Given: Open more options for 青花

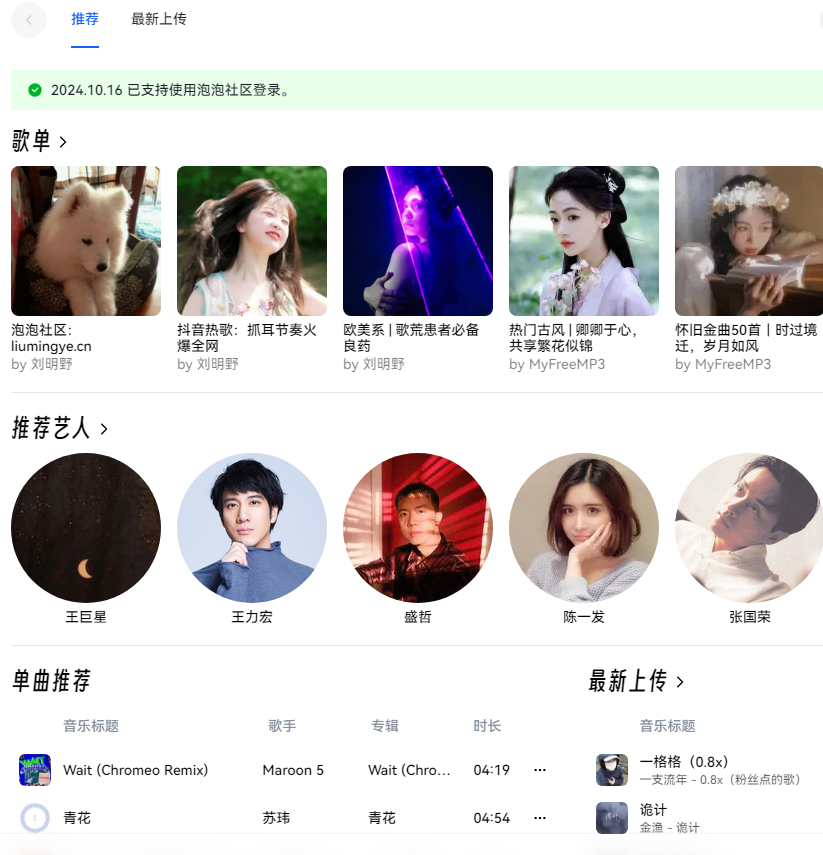Looking at the screenshot, I should pos(540,818).
